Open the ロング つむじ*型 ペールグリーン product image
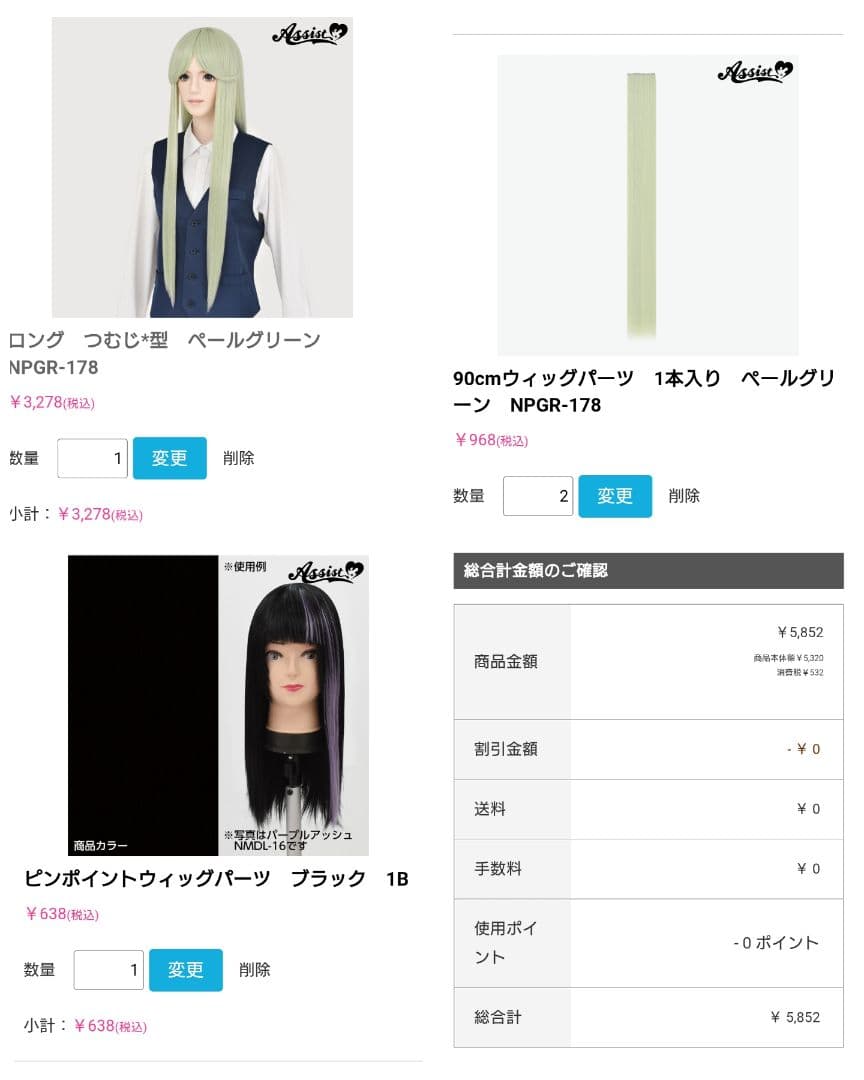This screenshot has height=1080, width=864. coord(202,167)
